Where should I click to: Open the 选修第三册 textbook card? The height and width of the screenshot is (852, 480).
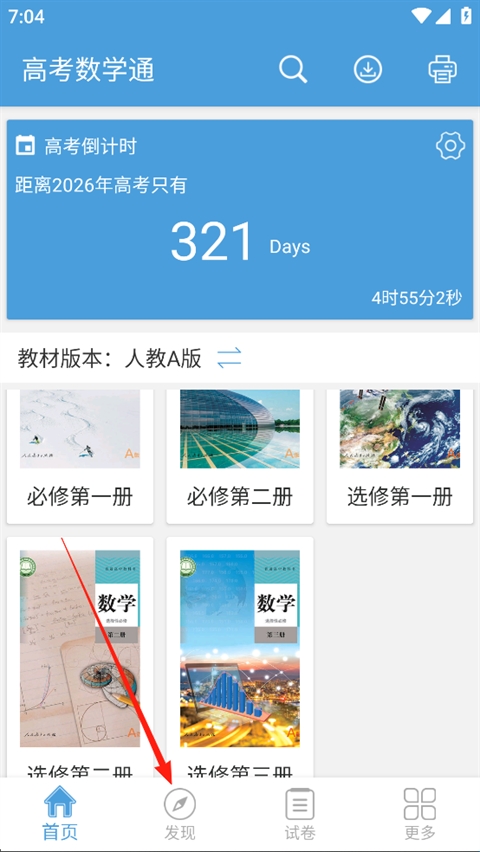[x=240, y=657]
